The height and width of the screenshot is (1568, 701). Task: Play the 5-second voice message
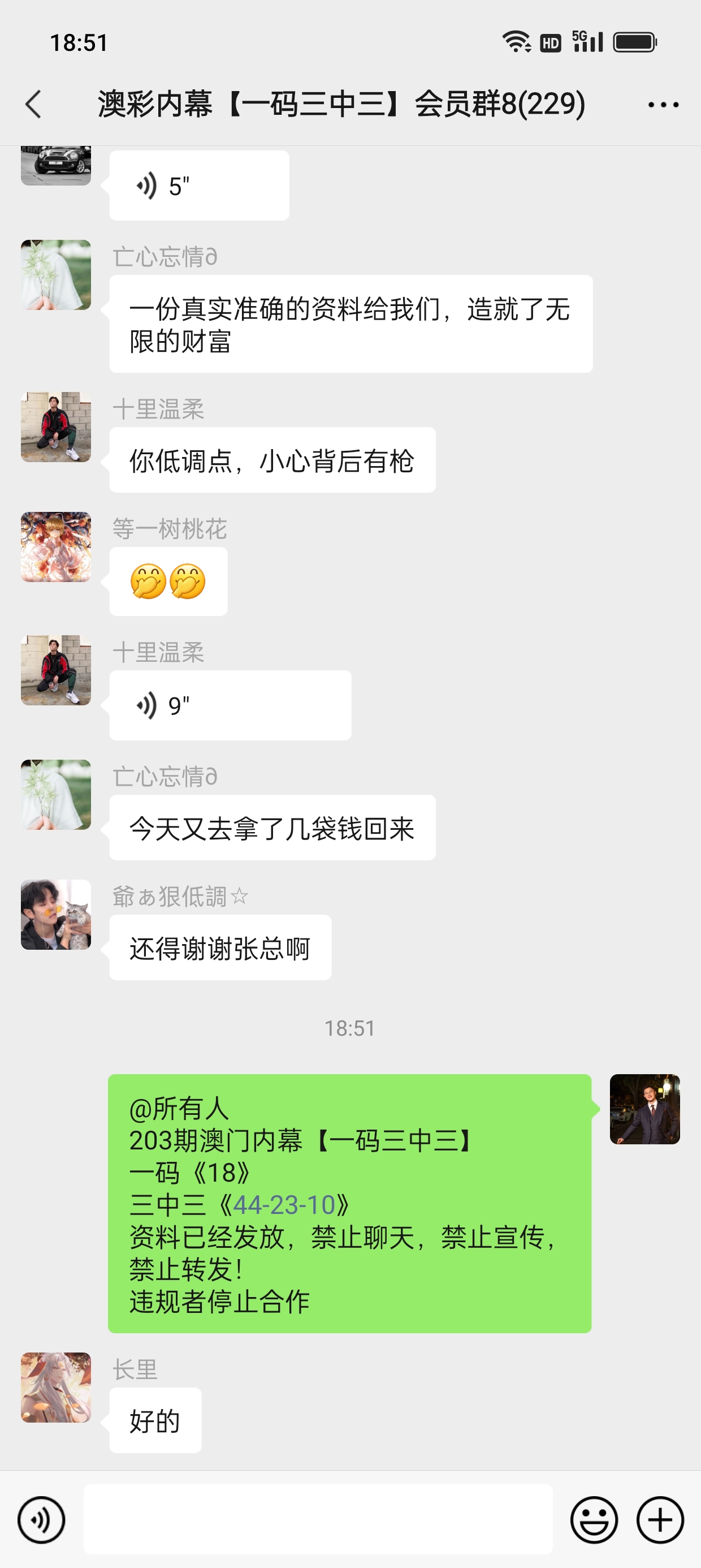tap(198, 186)
